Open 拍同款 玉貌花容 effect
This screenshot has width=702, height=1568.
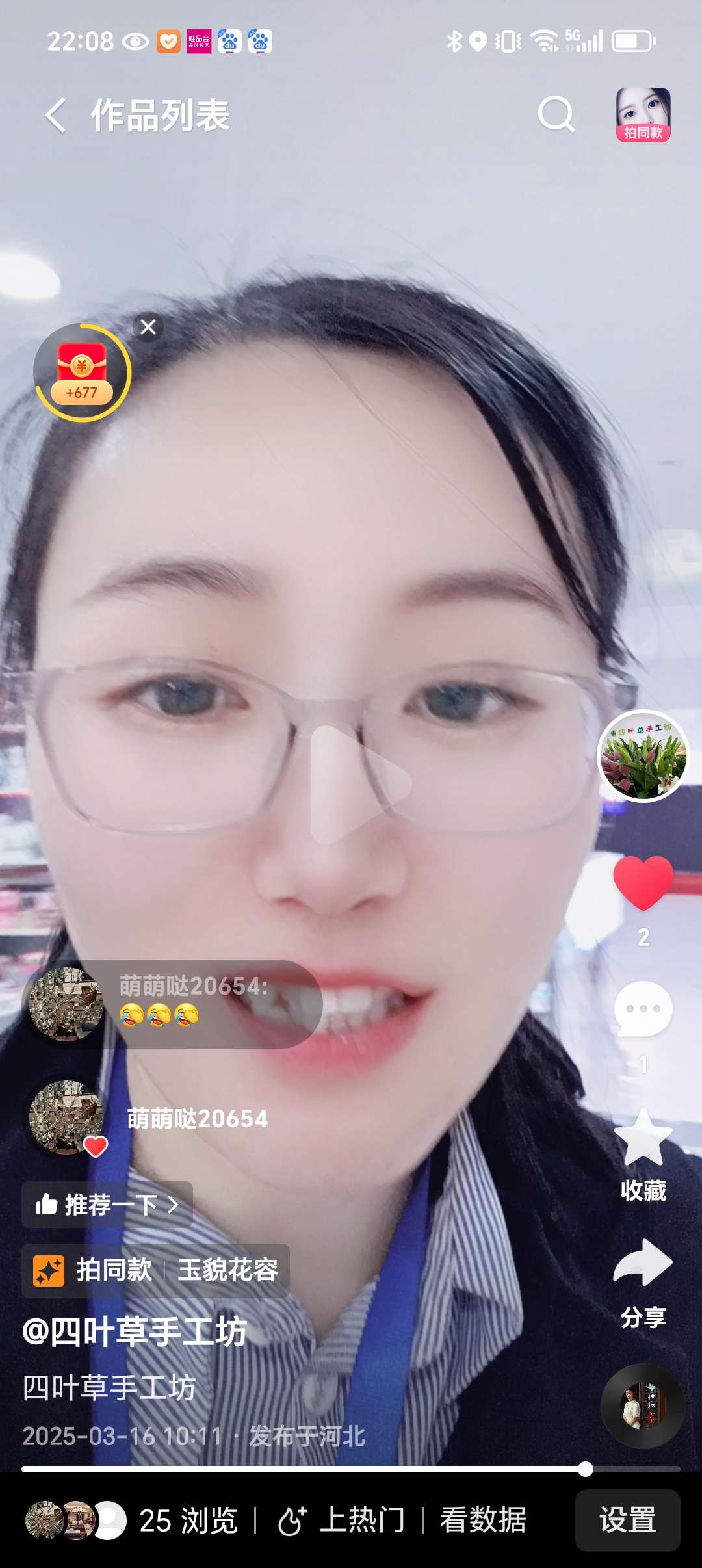[x=156, y=1270]
